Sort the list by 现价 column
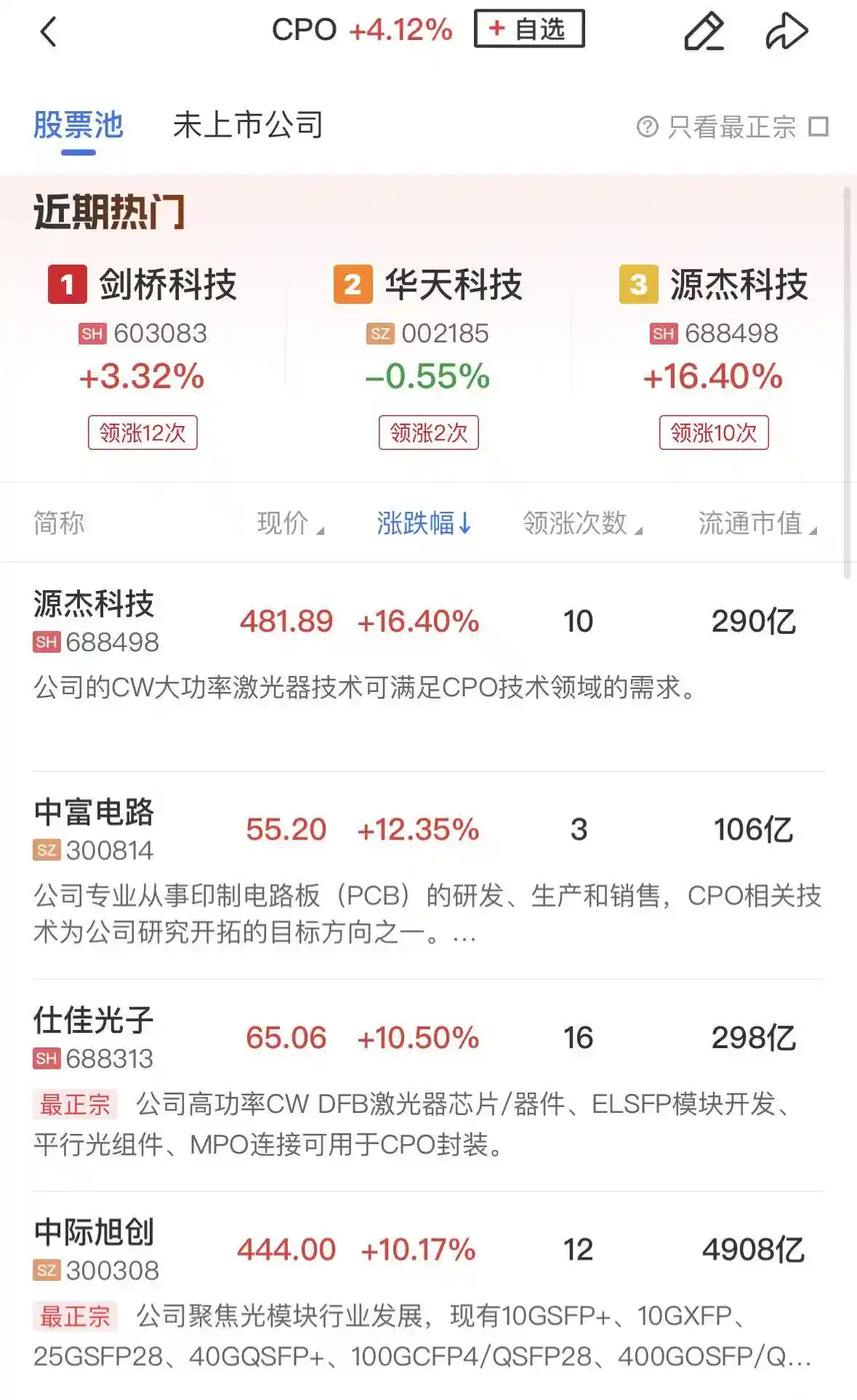The image size is (857, 1400). pos(286,523)
